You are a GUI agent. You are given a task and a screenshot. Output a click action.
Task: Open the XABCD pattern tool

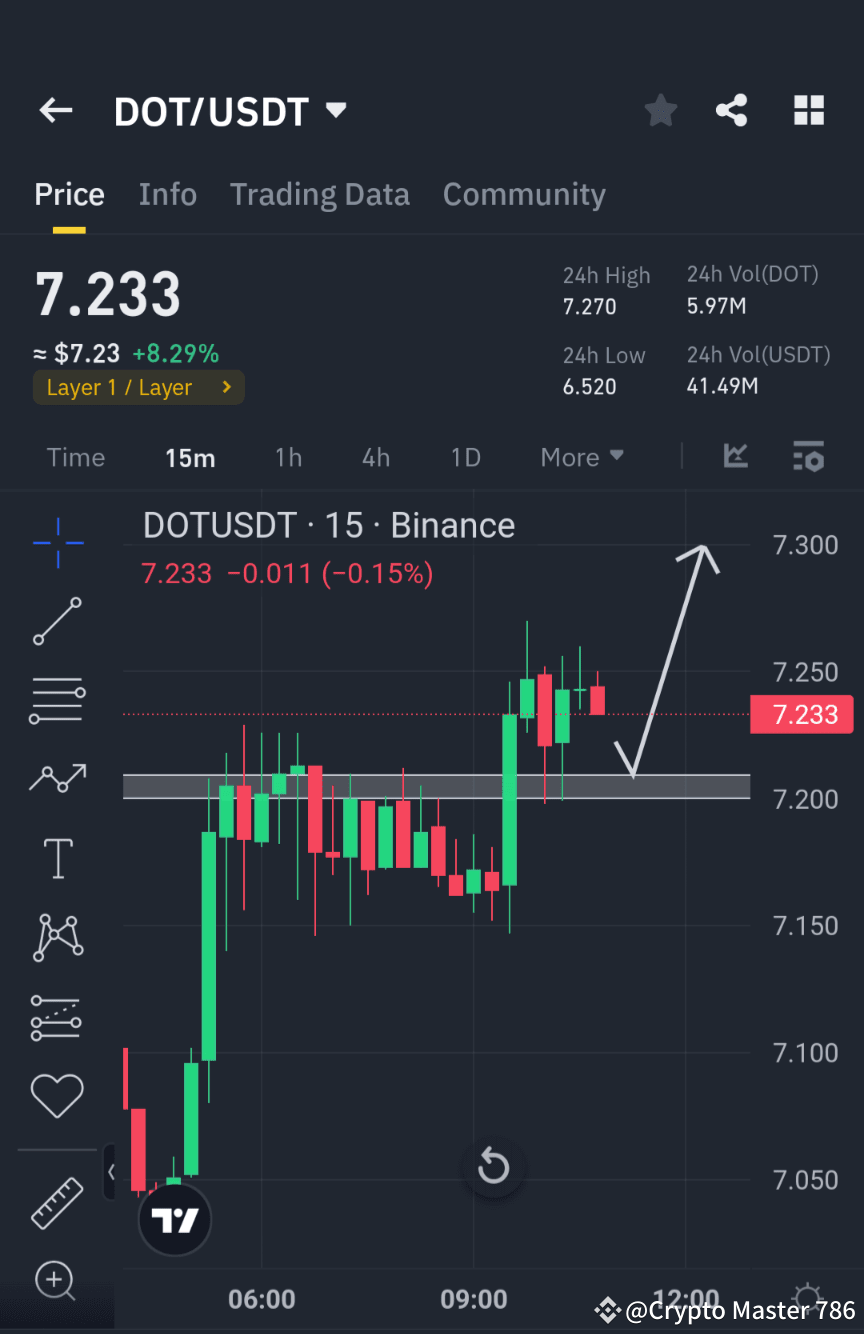click(x=57, y=937)
